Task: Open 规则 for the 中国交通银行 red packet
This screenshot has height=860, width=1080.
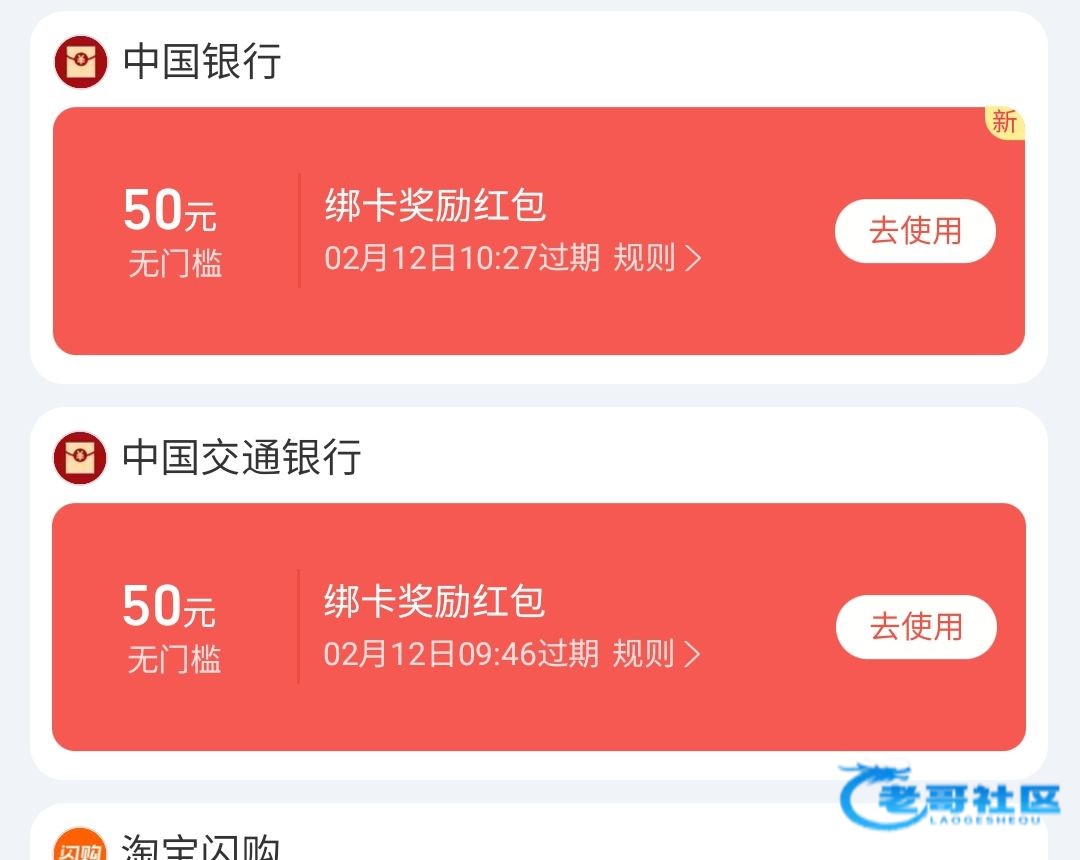Action: pyautogui.click(x=656, y=654)
